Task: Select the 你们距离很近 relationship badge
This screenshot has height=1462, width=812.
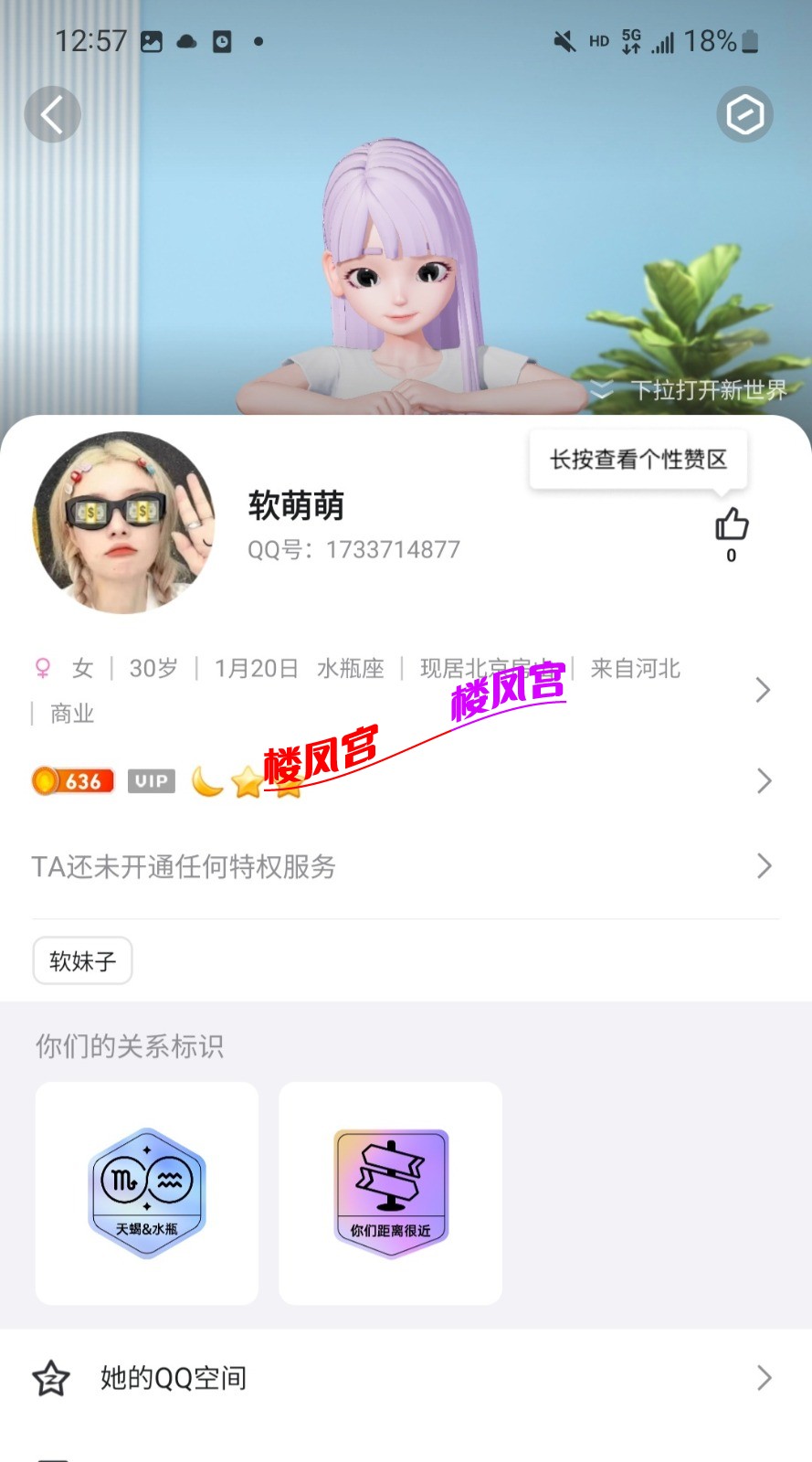Action: pyautogui.click(x=391, y=1191)
